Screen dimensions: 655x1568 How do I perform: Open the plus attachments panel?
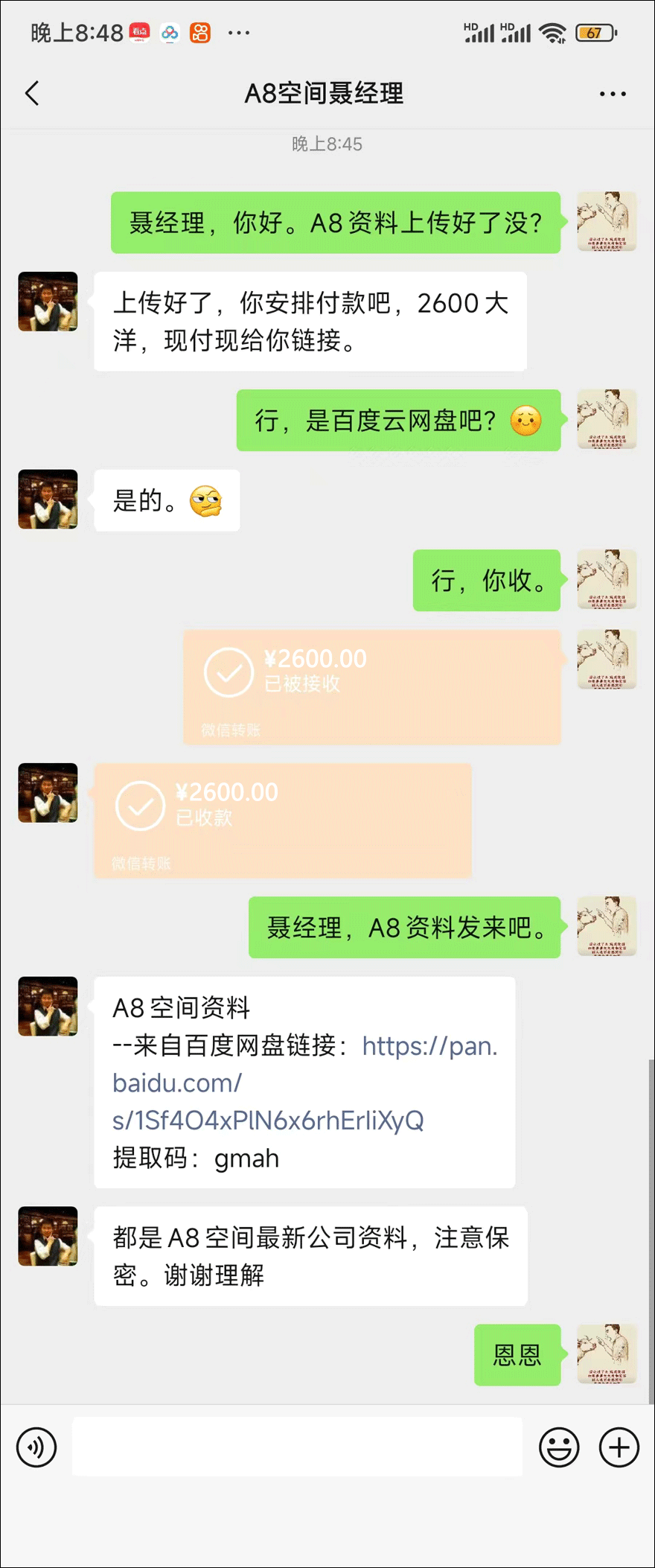pos(619,1447)
